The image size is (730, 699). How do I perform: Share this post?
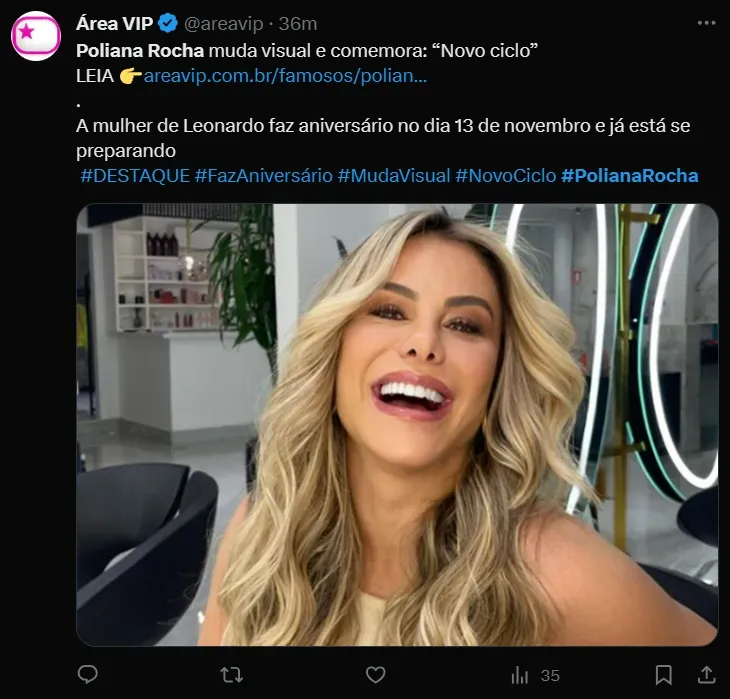705,675
